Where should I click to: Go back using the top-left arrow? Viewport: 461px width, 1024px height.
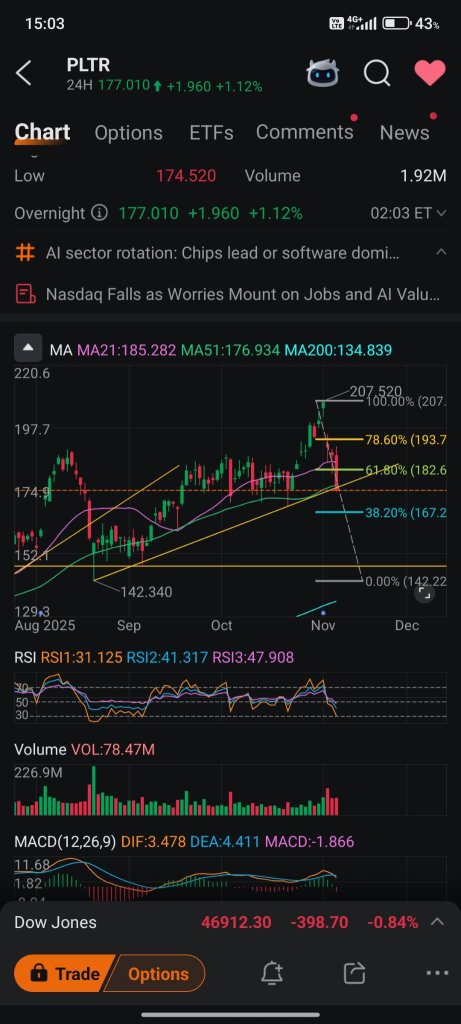pyautogui.click(x=24, y=73)
